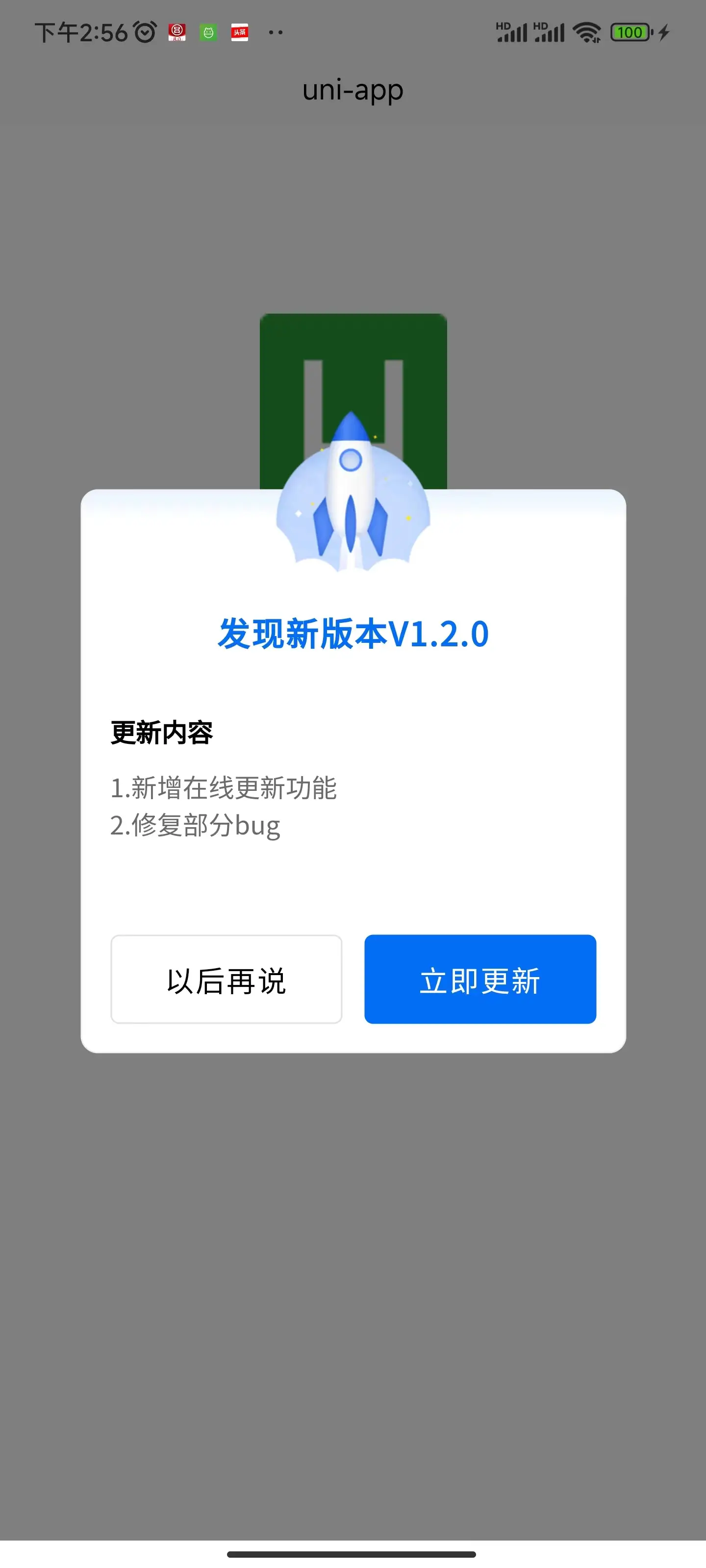This screenshot has height=1568, width=706.
Task: Dismiss update with 以后再说
Action: (226, 979)
